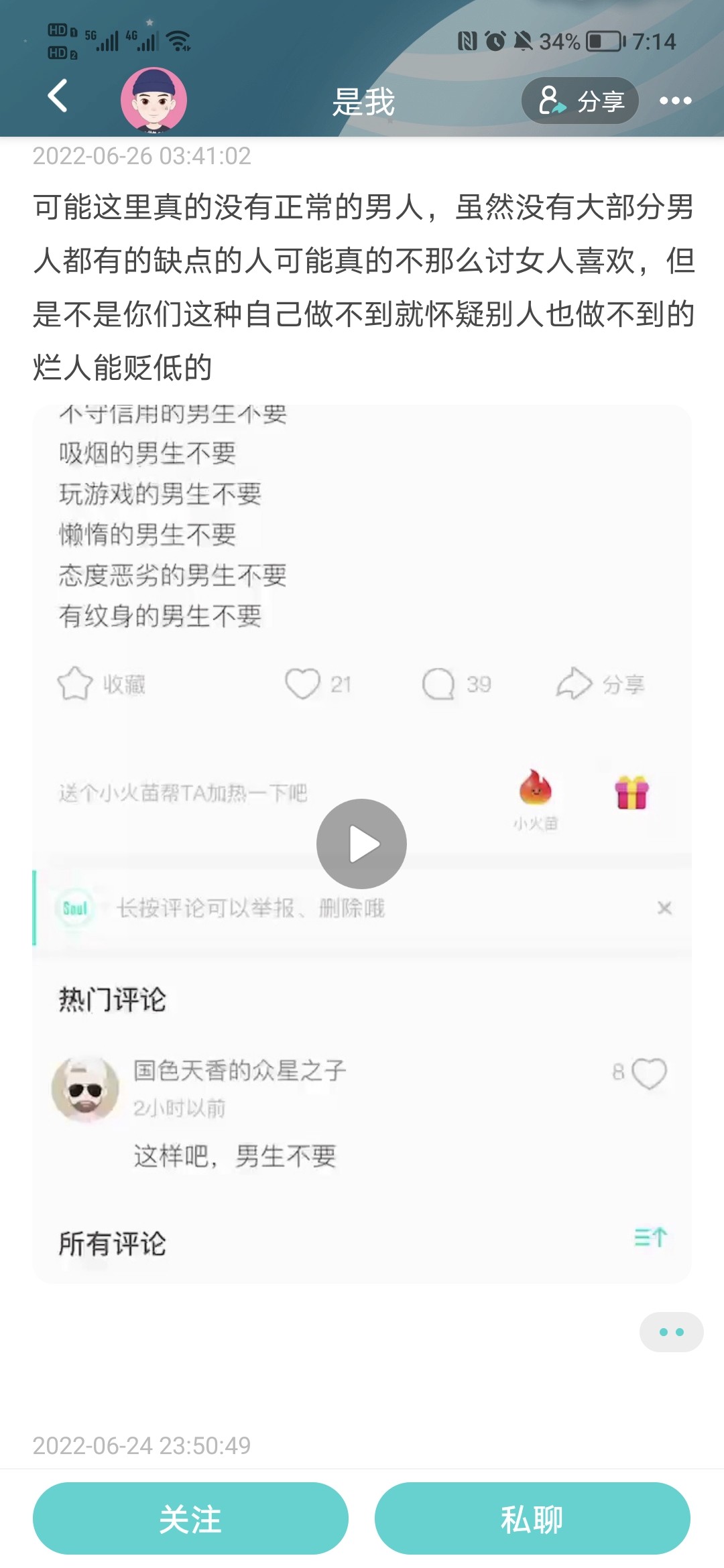
Task: Follow this user with 关注
Action: point(190,1518)
